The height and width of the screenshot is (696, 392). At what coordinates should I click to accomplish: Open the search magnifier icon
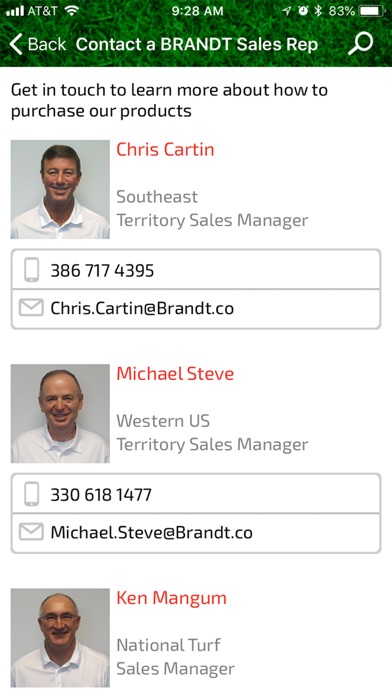tap(360, 44)
